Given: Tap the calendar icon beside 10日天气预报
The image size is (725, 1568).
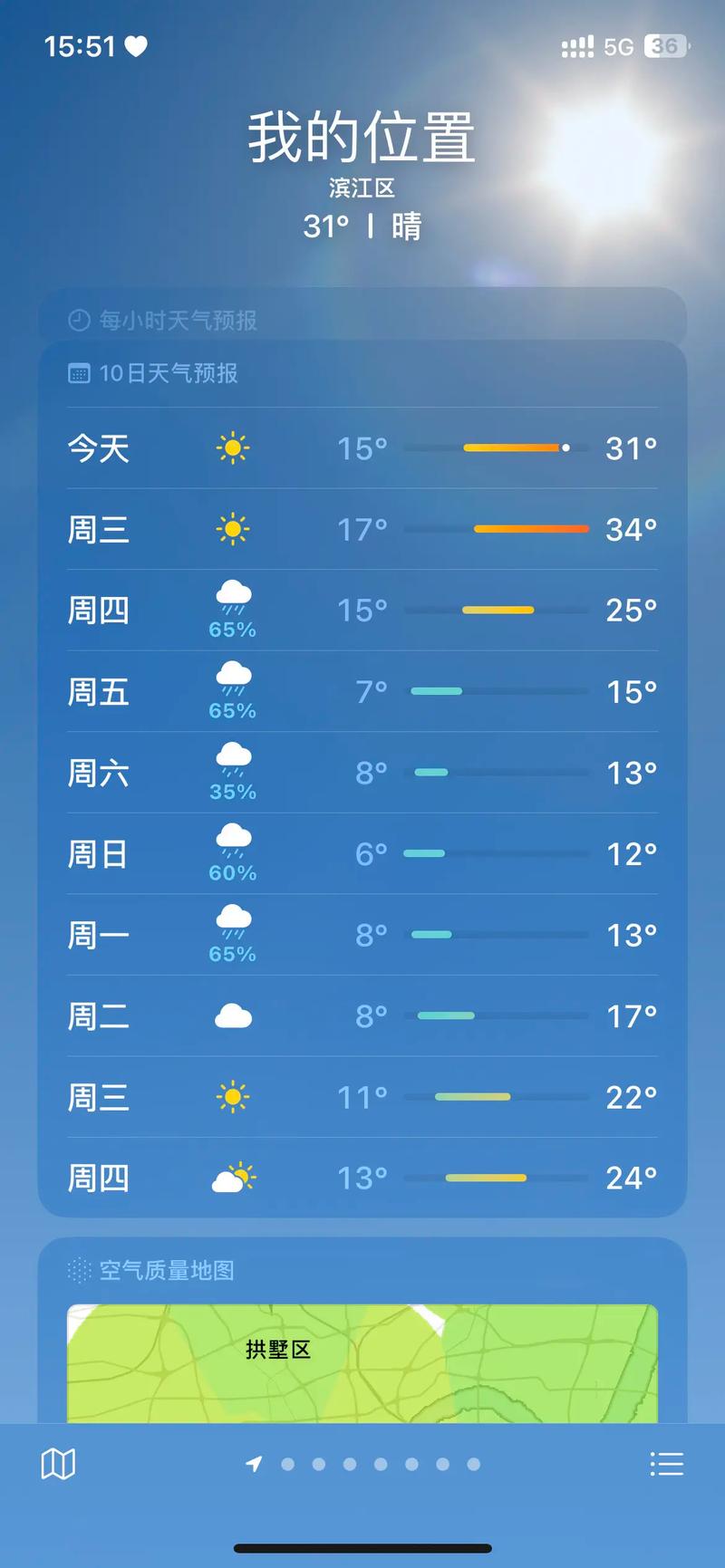Looking at the screenshot, I should 78,373.
